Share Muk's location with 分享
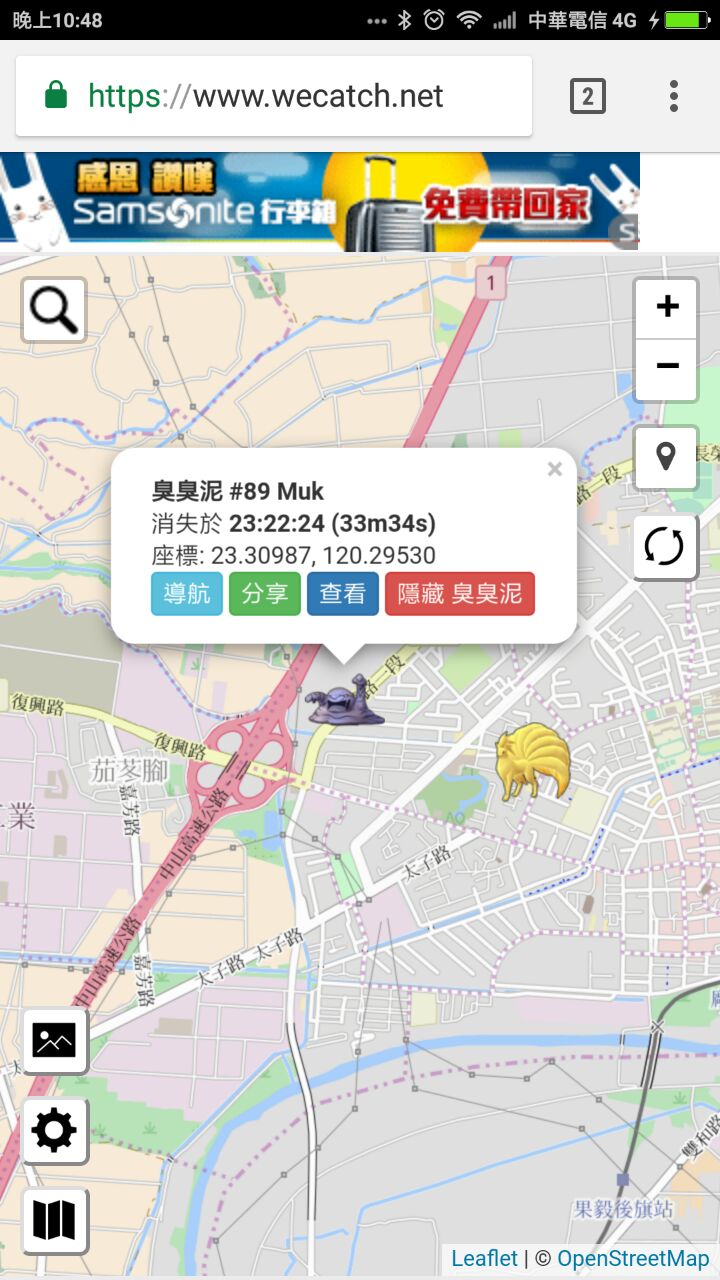Viewport: 720px width, 1280px height. point(265,594)
